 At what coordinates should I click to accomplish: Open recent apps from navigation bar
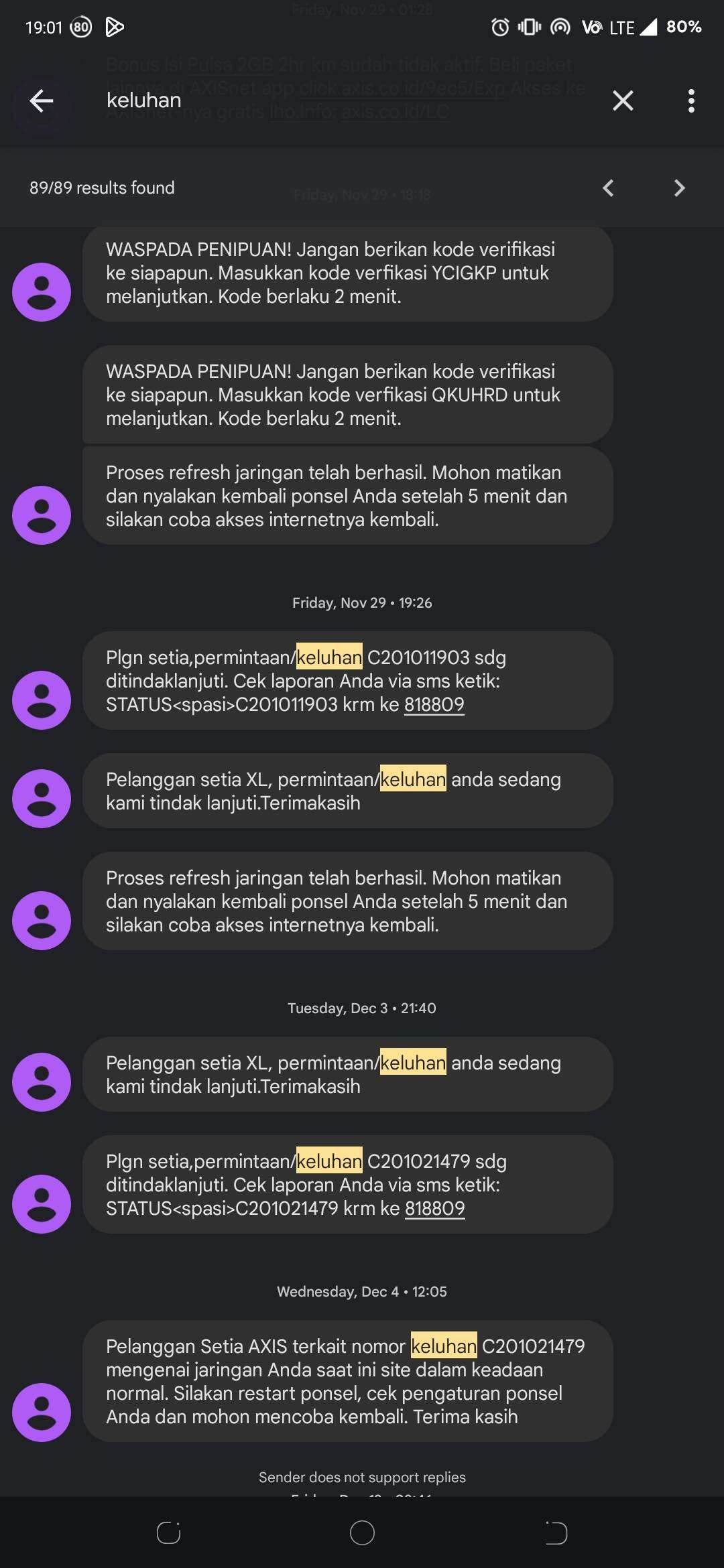pyautogui.click(x=168, y=1532)
